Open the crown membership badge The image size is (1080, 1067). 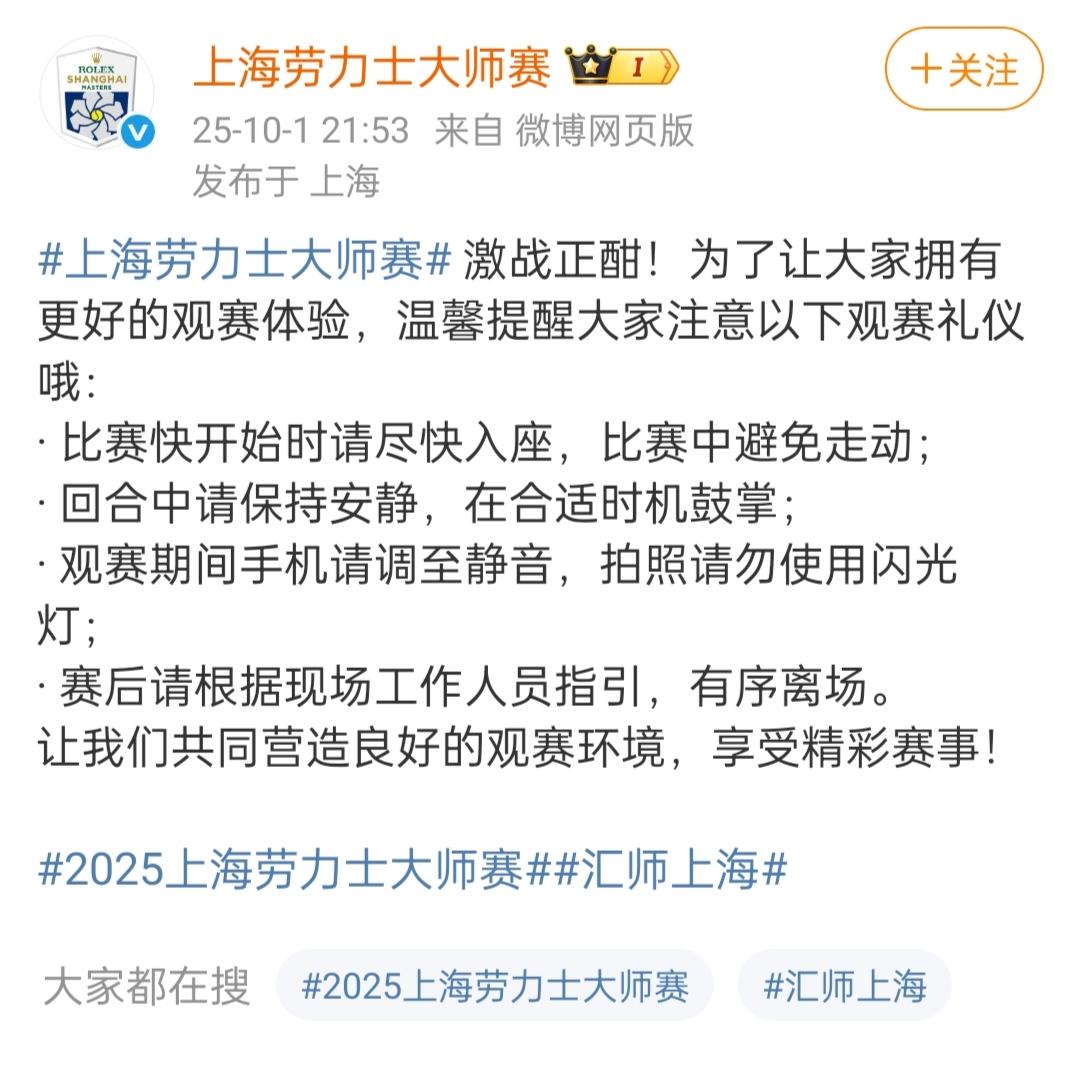(x=622, y=68)
